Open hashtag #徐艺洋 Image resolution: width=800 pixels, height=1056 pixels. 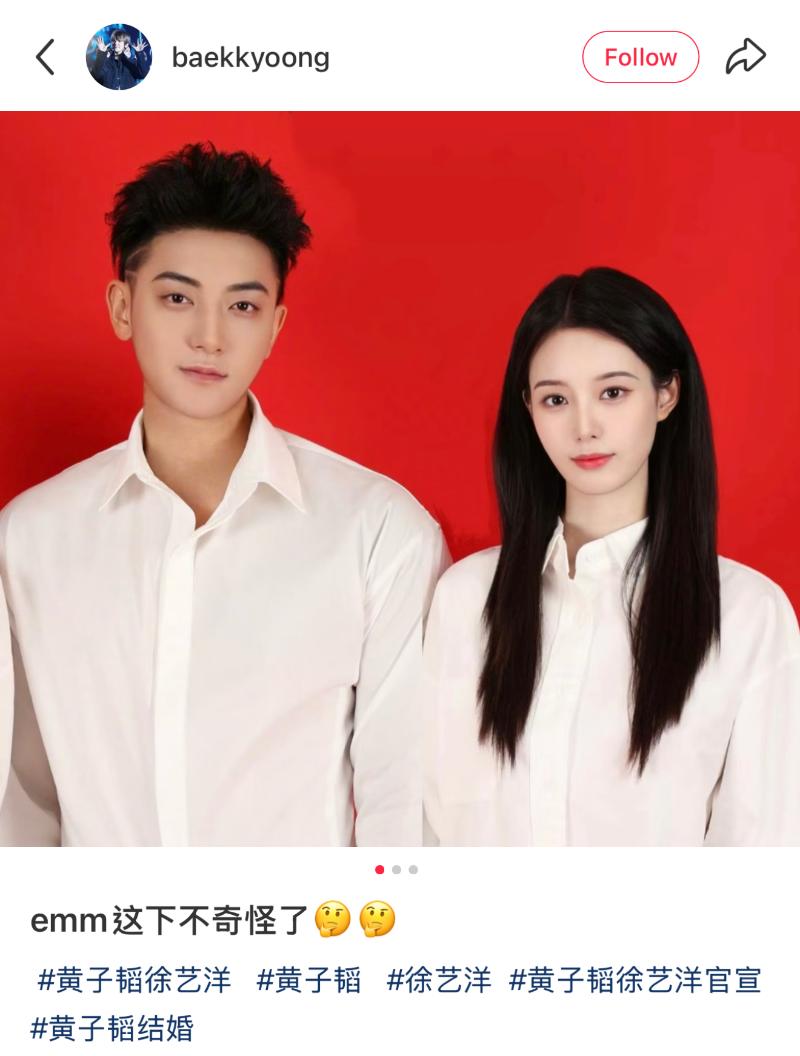pyautogui.click(x=439, y=980)
